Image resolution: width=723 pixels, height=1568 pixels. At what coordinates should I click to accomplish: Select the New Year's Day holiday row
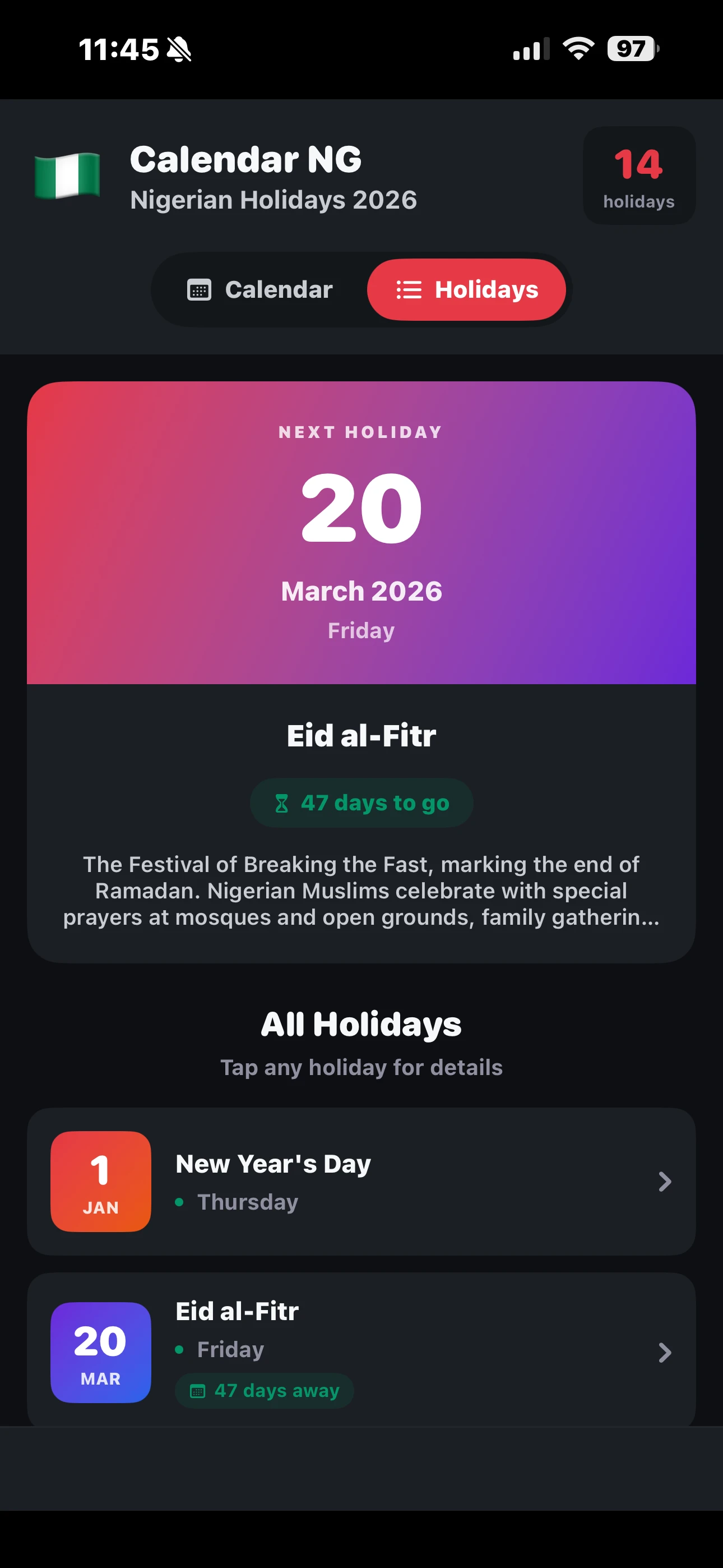[x=361, y=1182]
